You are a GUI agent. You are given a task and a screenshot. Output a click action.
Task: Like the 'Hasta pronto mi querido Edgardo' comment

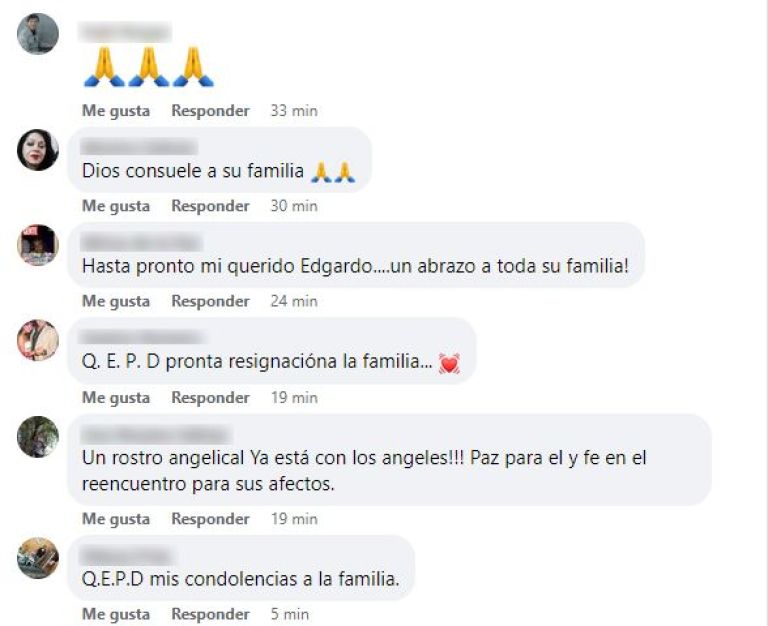click(116, 301)
